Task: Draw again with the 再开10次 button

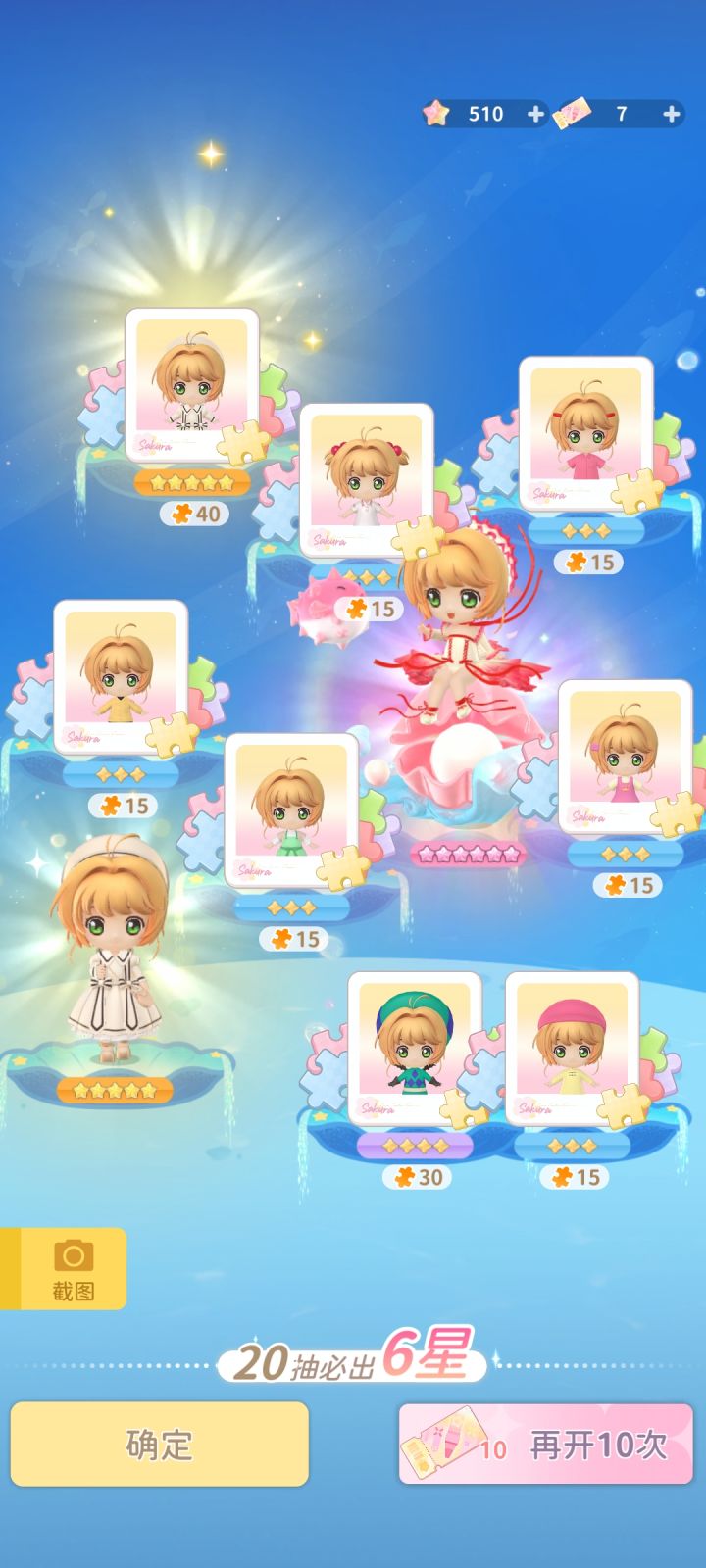Action: [x=545, y=1444]
